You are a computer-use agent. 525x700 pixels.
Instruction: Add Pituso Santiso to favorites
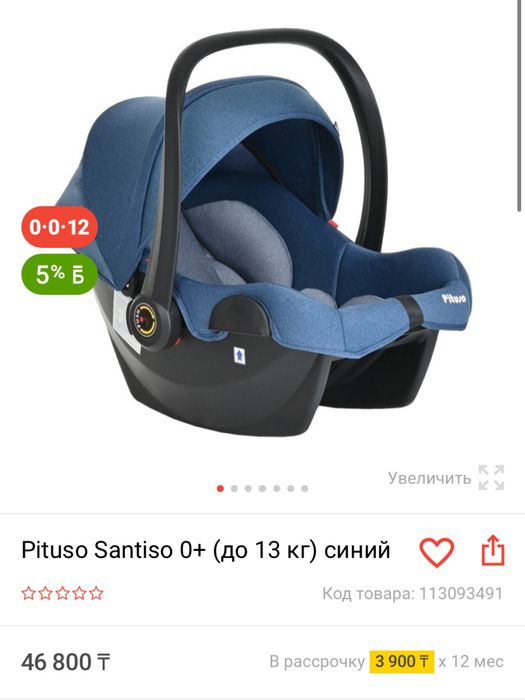436,552
